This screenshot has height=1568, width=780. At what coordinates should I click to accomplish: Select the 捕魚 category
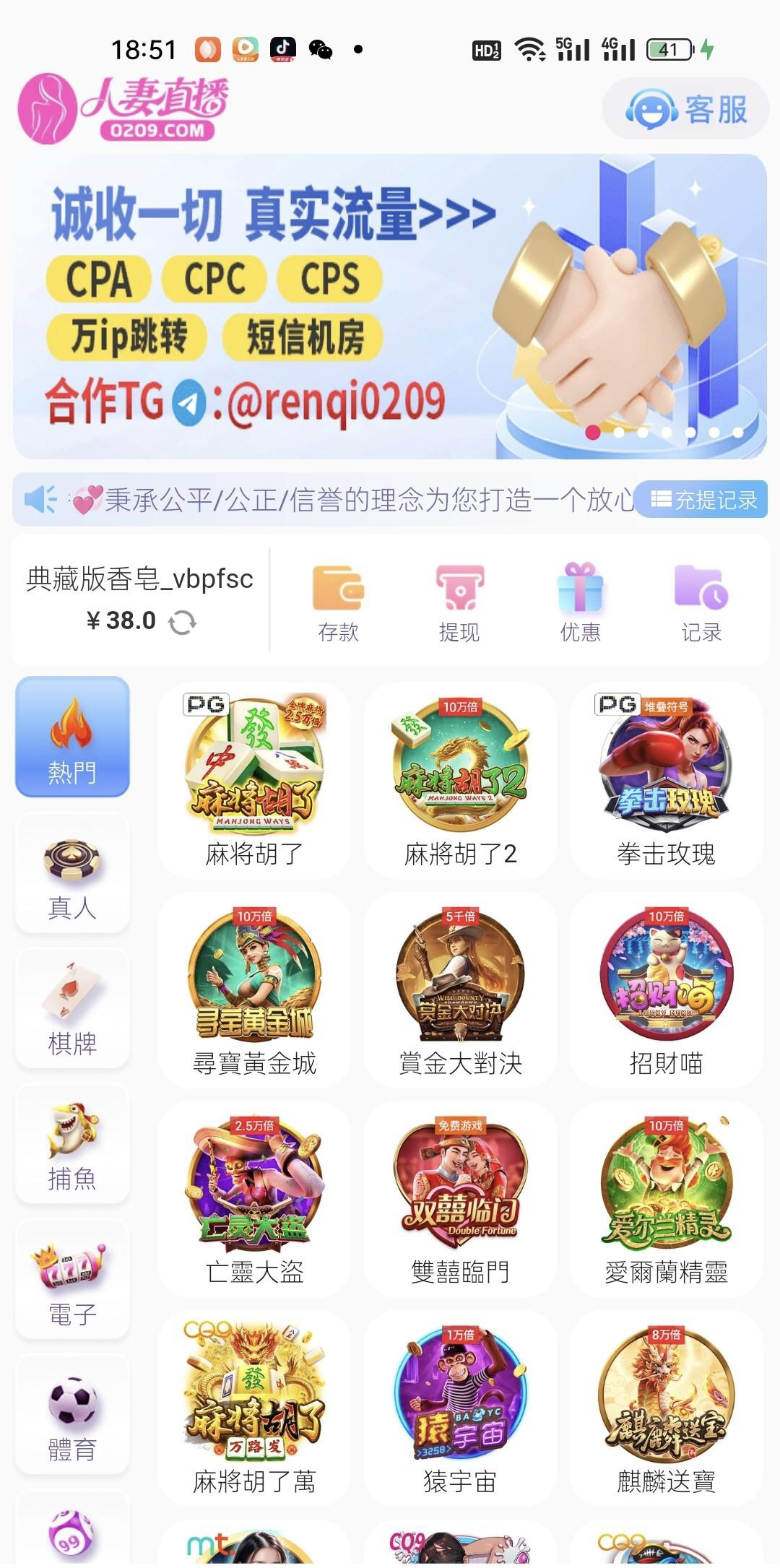[x=72, y=1145]
